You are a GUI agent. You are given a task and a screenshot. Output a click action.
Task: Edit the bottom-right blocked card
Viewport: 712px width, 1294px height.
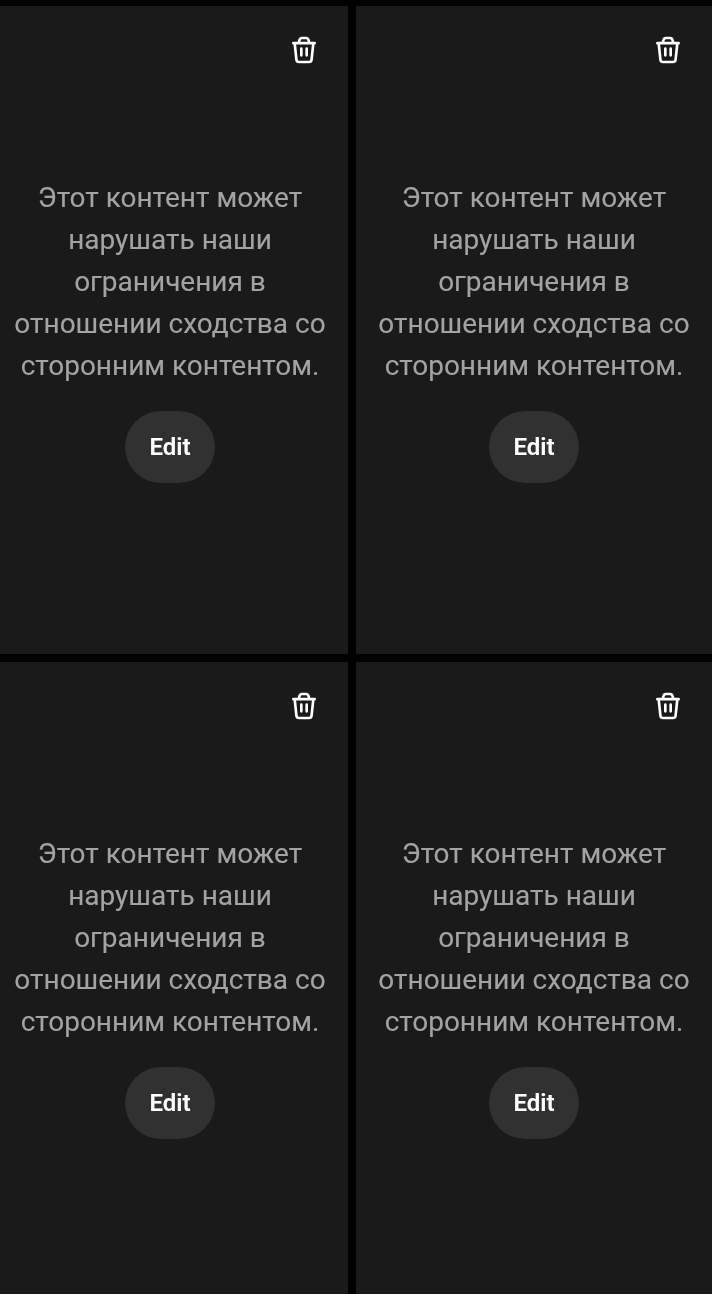coord(534,1103)
